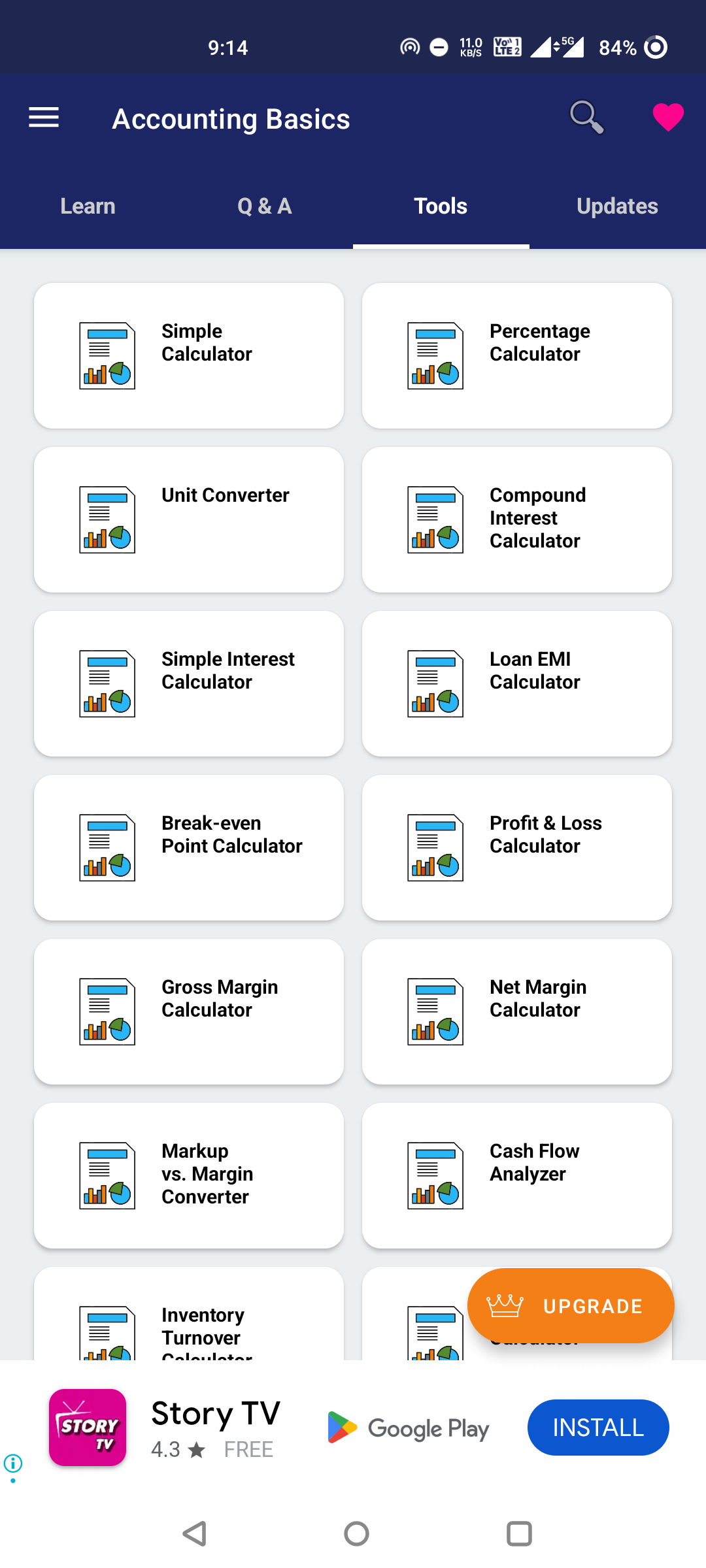Viewport: 706px width, 1568px height.
Task: Open the navigation drawer menu
Action: pos(43,118)
